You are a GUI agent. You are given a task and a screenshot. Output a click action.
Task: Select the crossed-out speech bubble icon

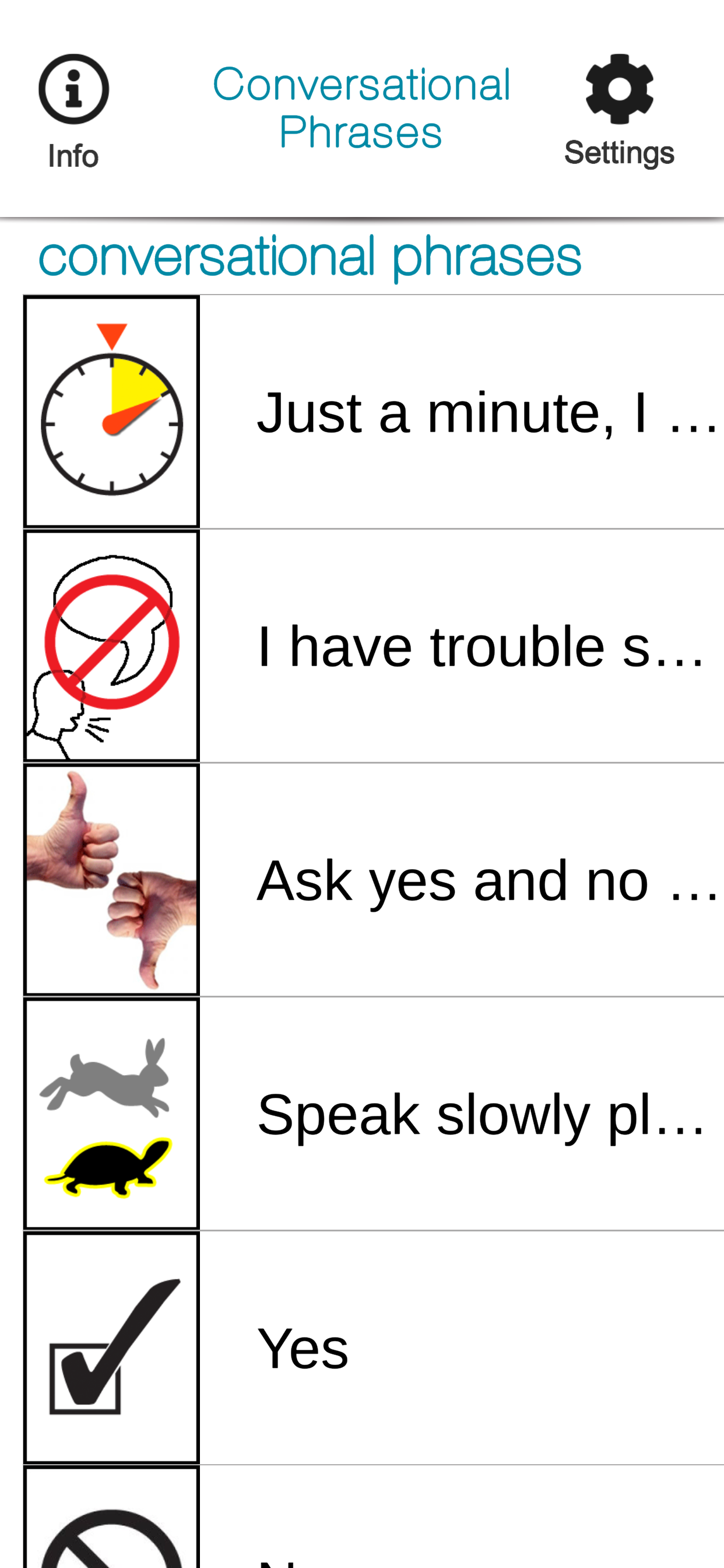point(111,645)
